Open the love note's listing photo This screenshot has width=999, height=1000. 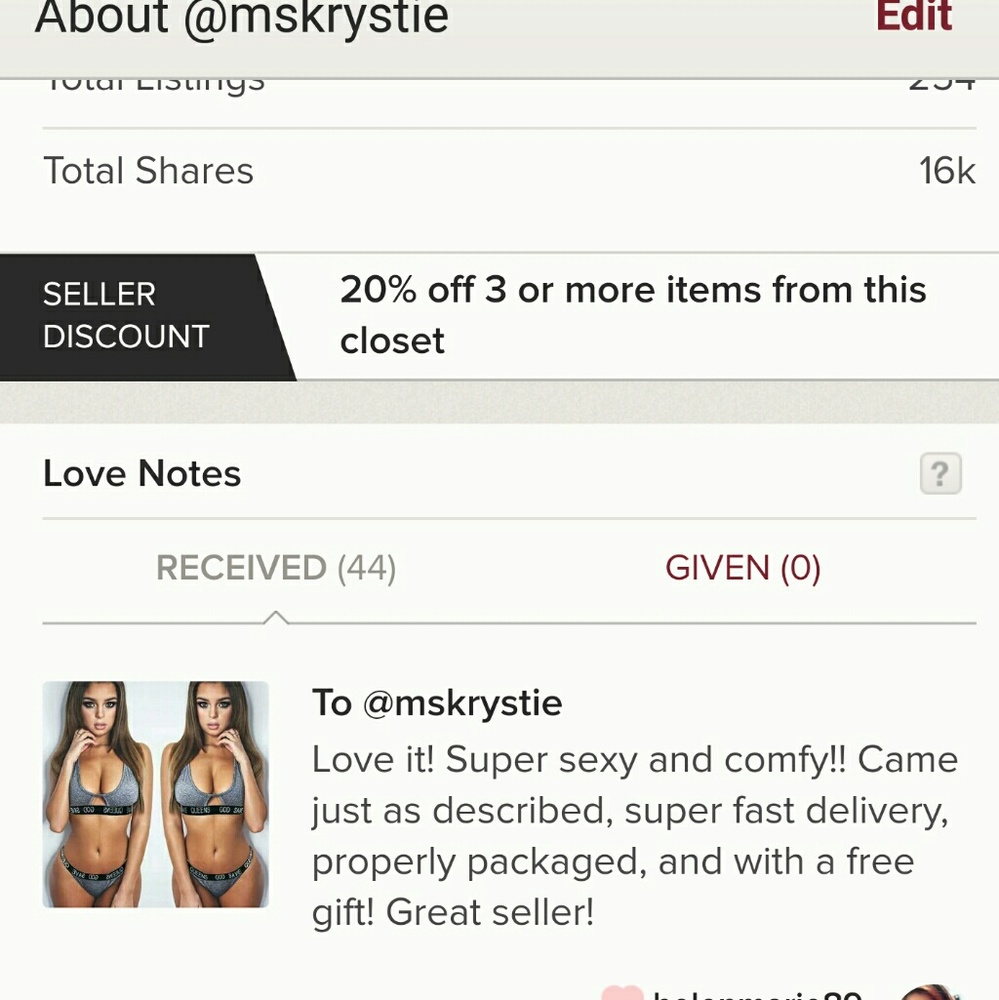[156, 795]
